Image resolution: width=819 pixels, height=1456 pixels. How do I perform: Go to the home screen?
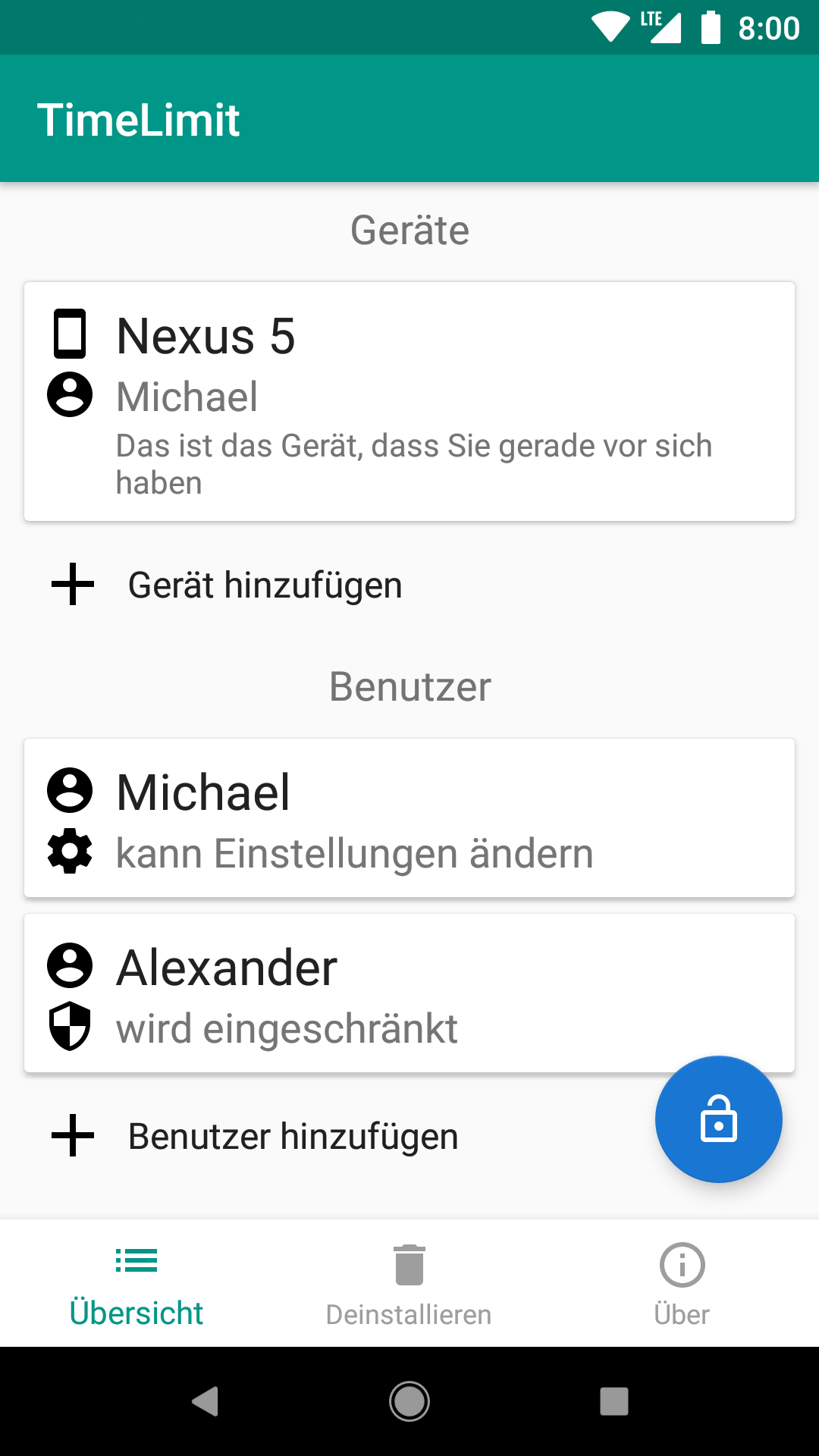[409, 1401]
